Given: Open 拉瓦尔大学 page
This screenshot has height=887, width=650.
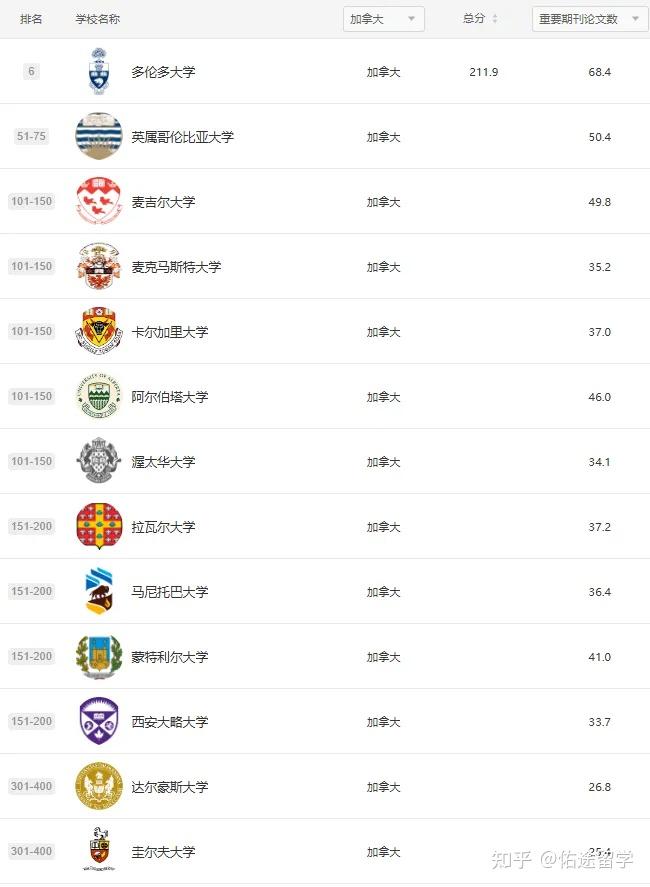Looking at the screenshot, I should point(163,527).
